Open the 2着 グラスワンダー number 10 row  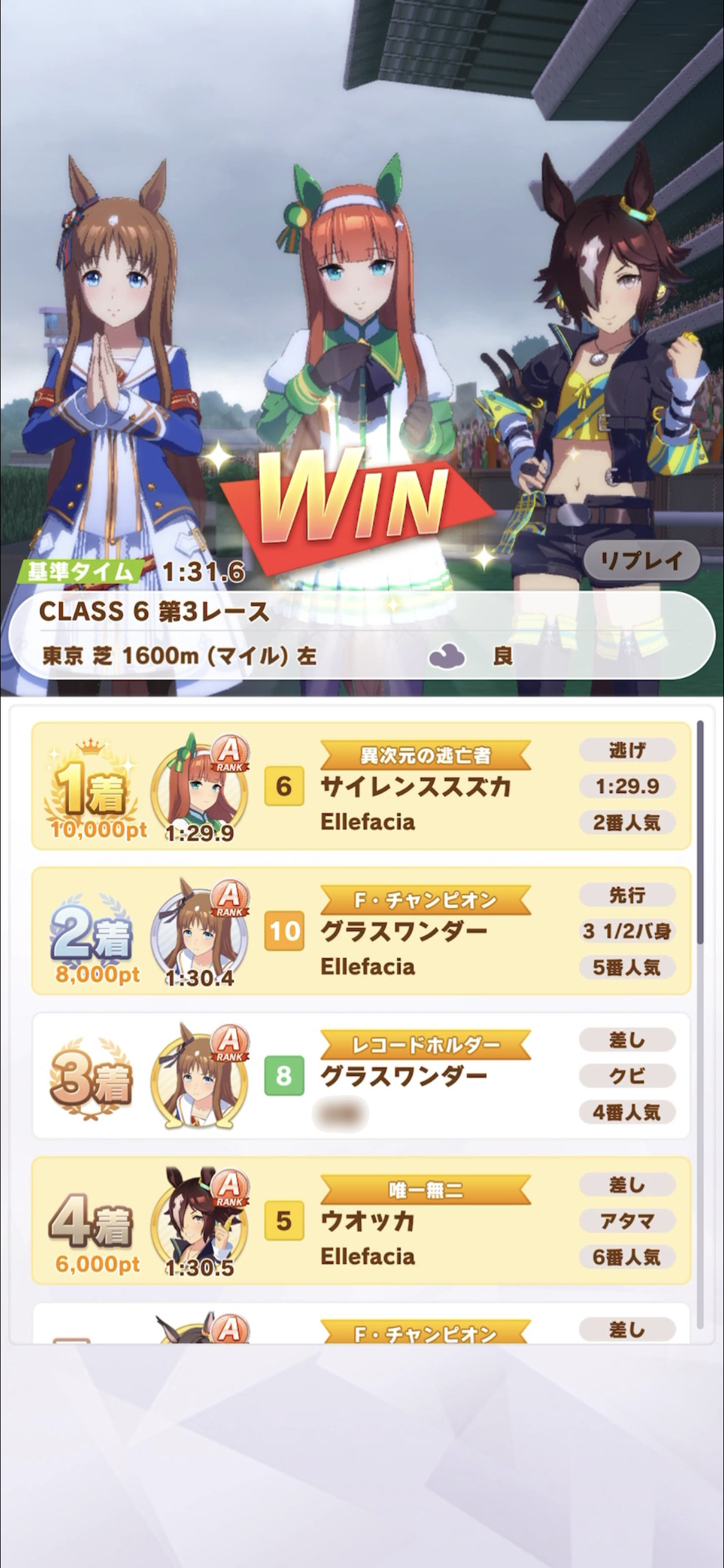click(361, 931)
